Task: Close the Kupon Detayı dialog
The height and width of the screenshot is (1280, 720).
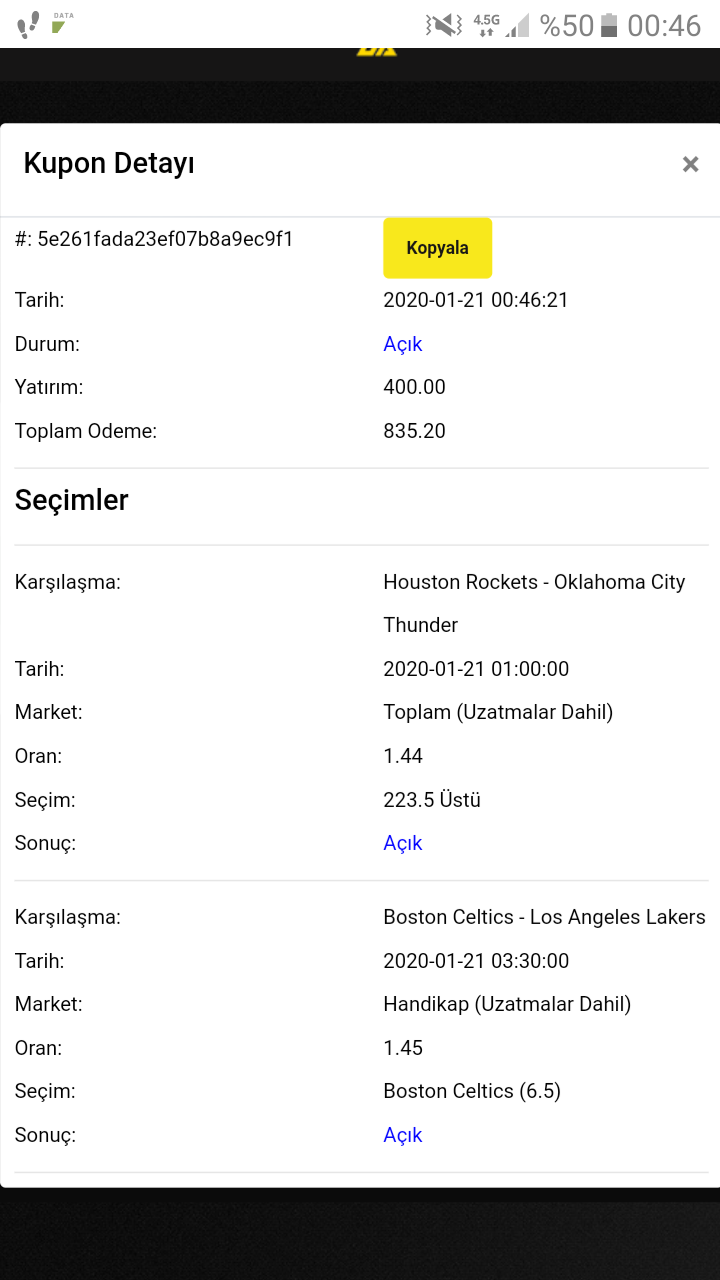Action: point(690,164)
